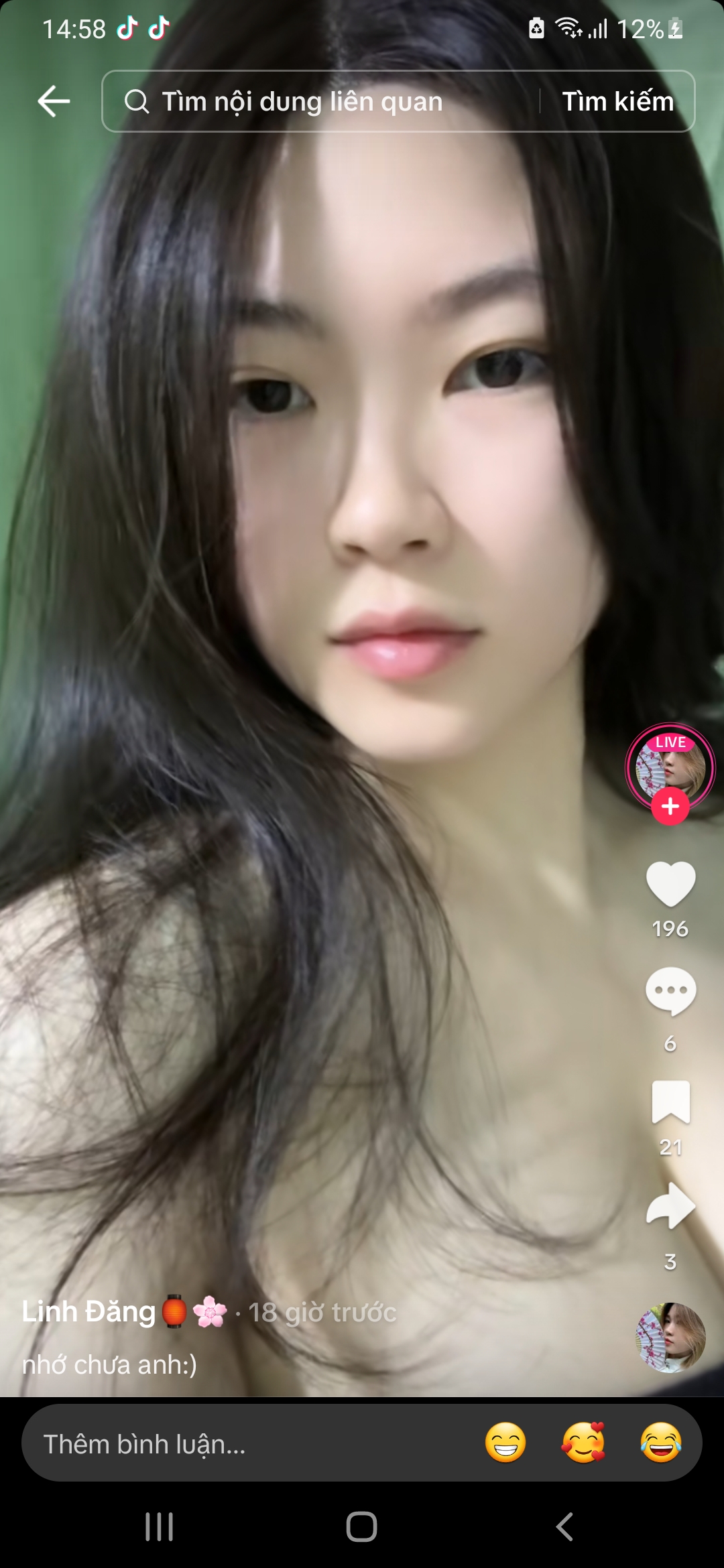724x1568 pixels.
Task: Insert the tears-of-joy emoji into the comment
Action: click(661, 1443)
